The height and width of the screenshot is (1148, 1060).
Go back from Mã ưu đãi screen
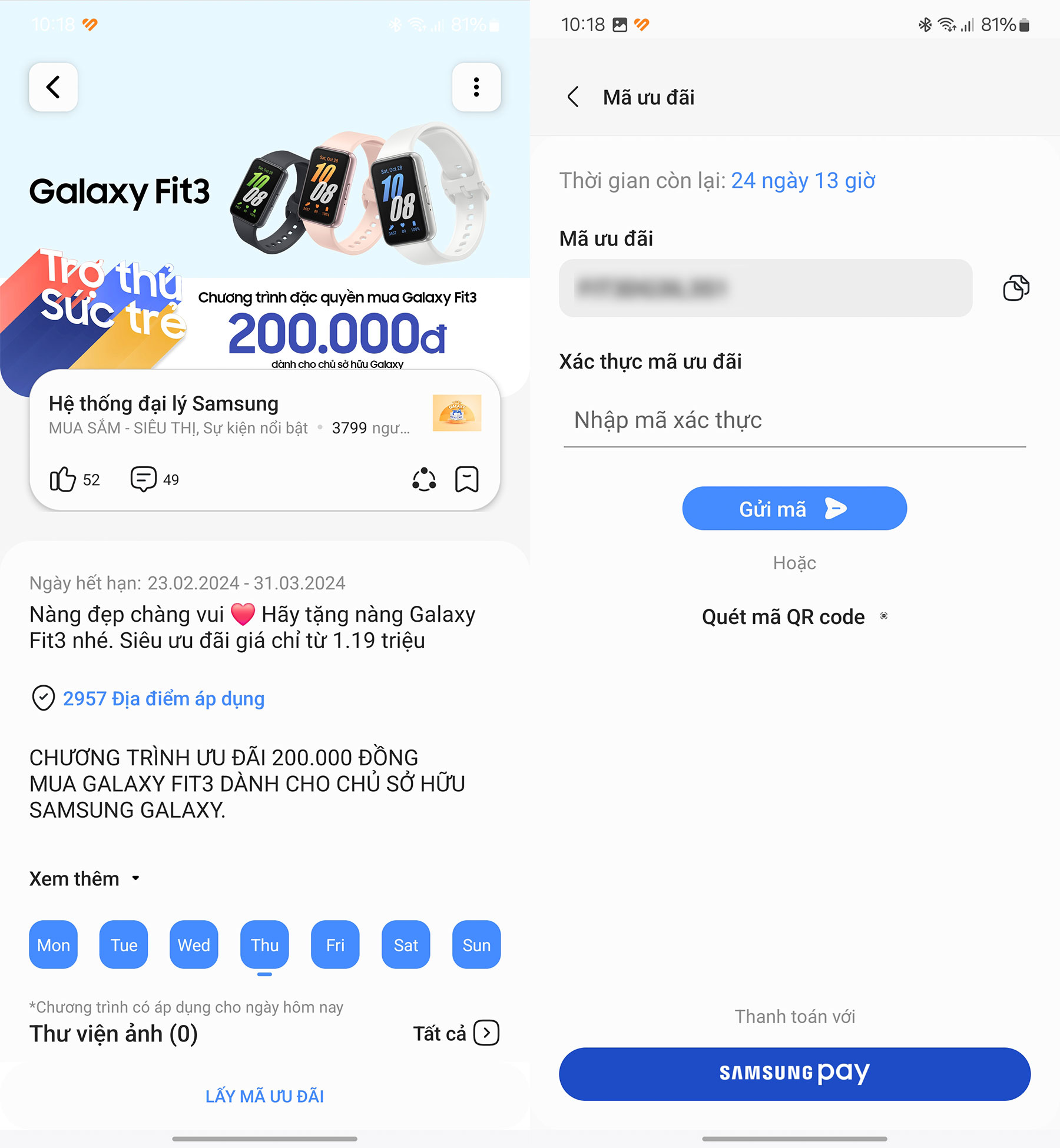pos(574,97)
